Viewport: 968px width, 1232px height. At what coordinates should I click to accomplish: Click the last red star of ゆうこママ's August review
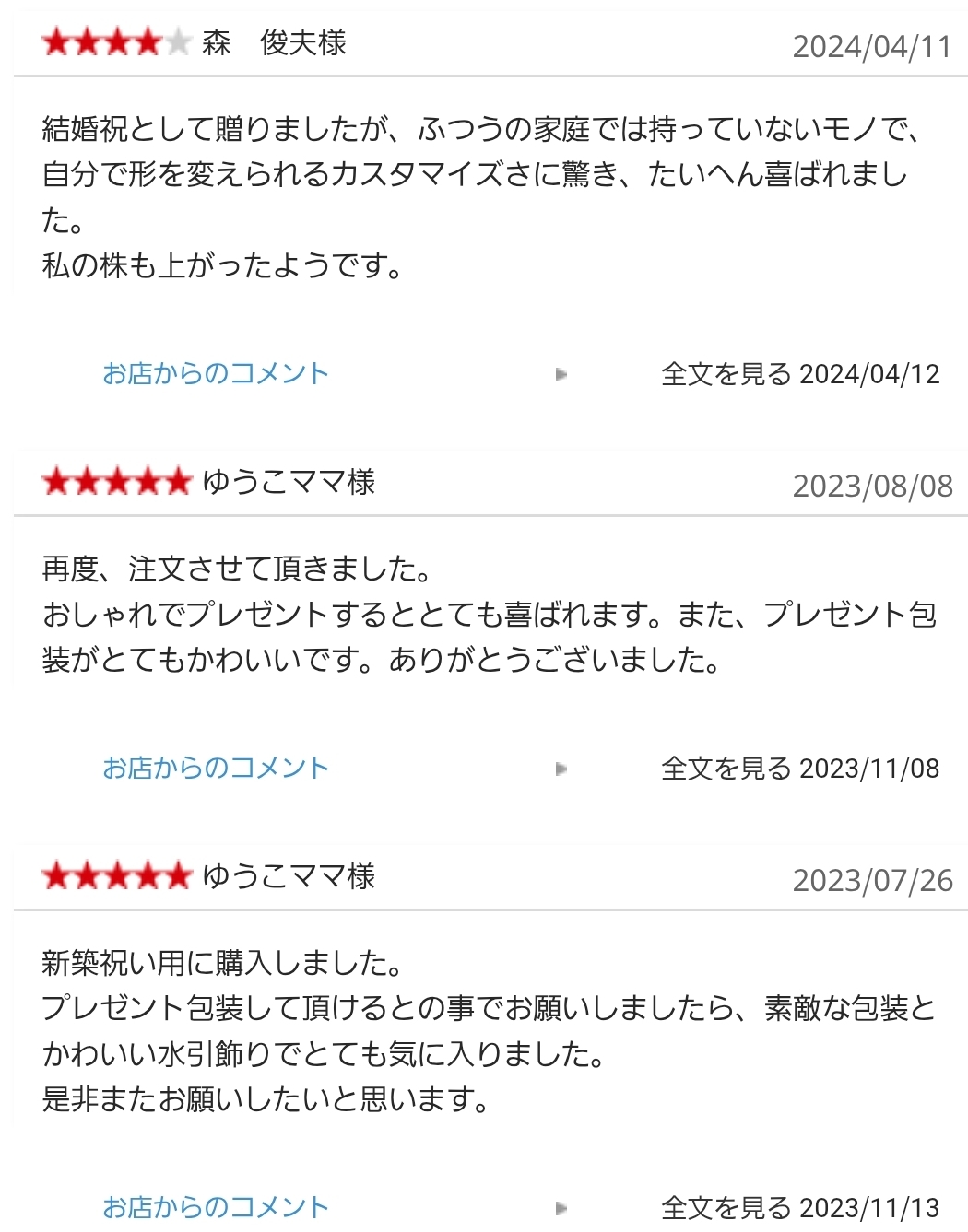click(178, 481)
